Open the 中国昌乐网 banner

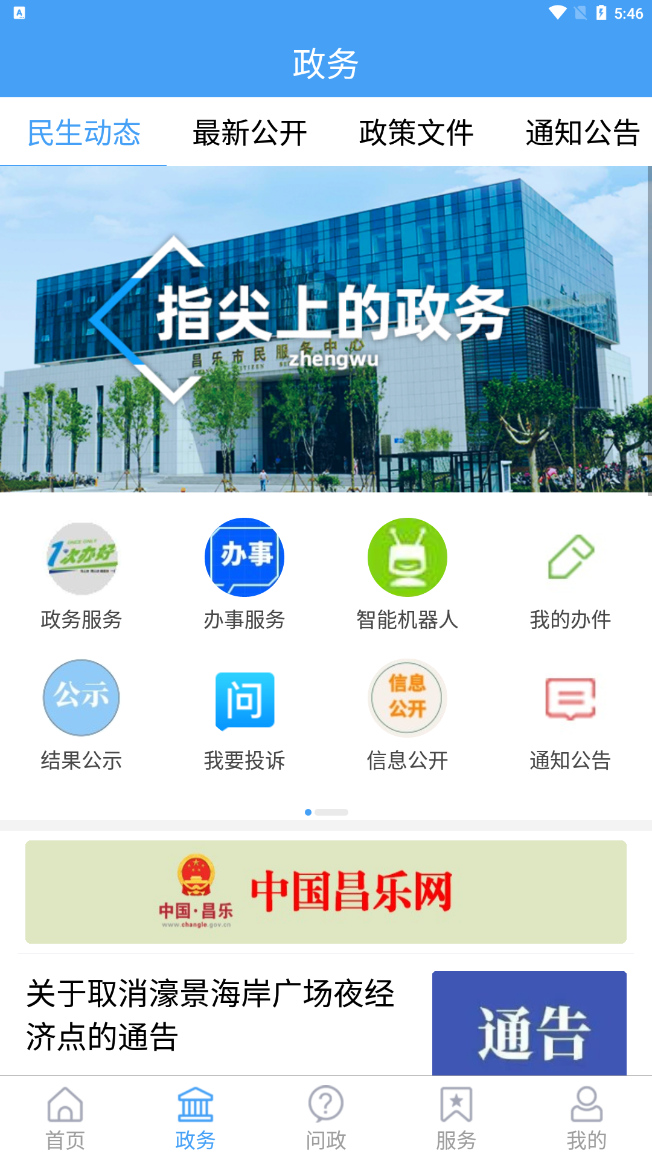[x=326, y=892]
